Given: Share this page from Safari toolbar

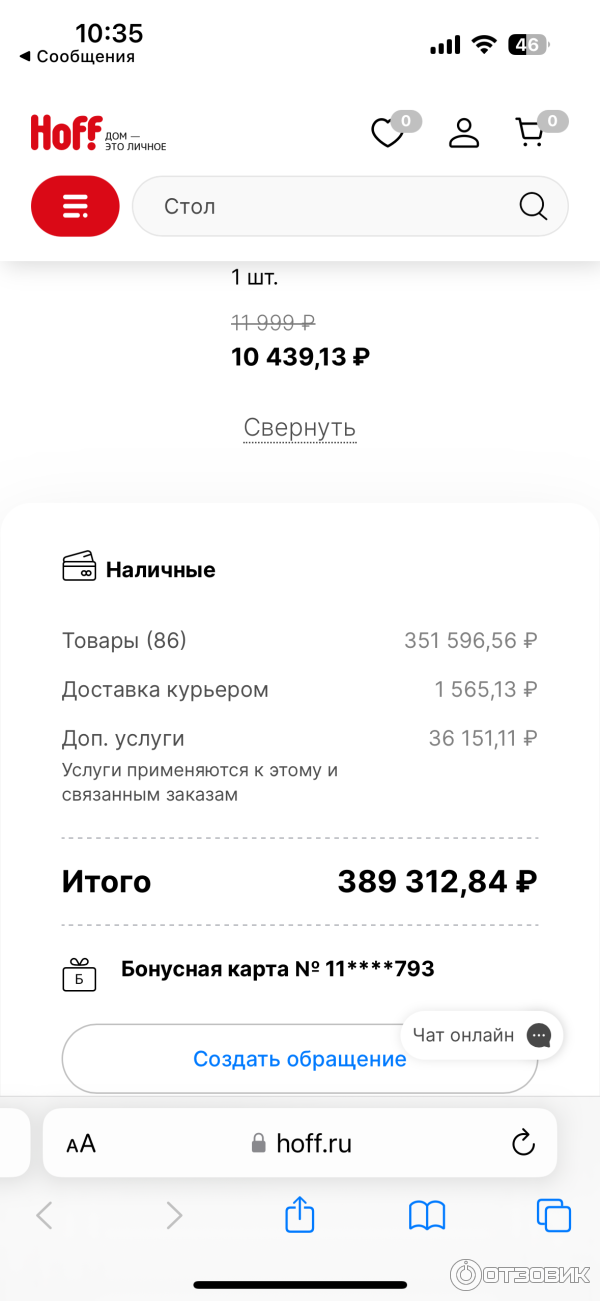Looking at the screenshot, I should pos(300,1215).
